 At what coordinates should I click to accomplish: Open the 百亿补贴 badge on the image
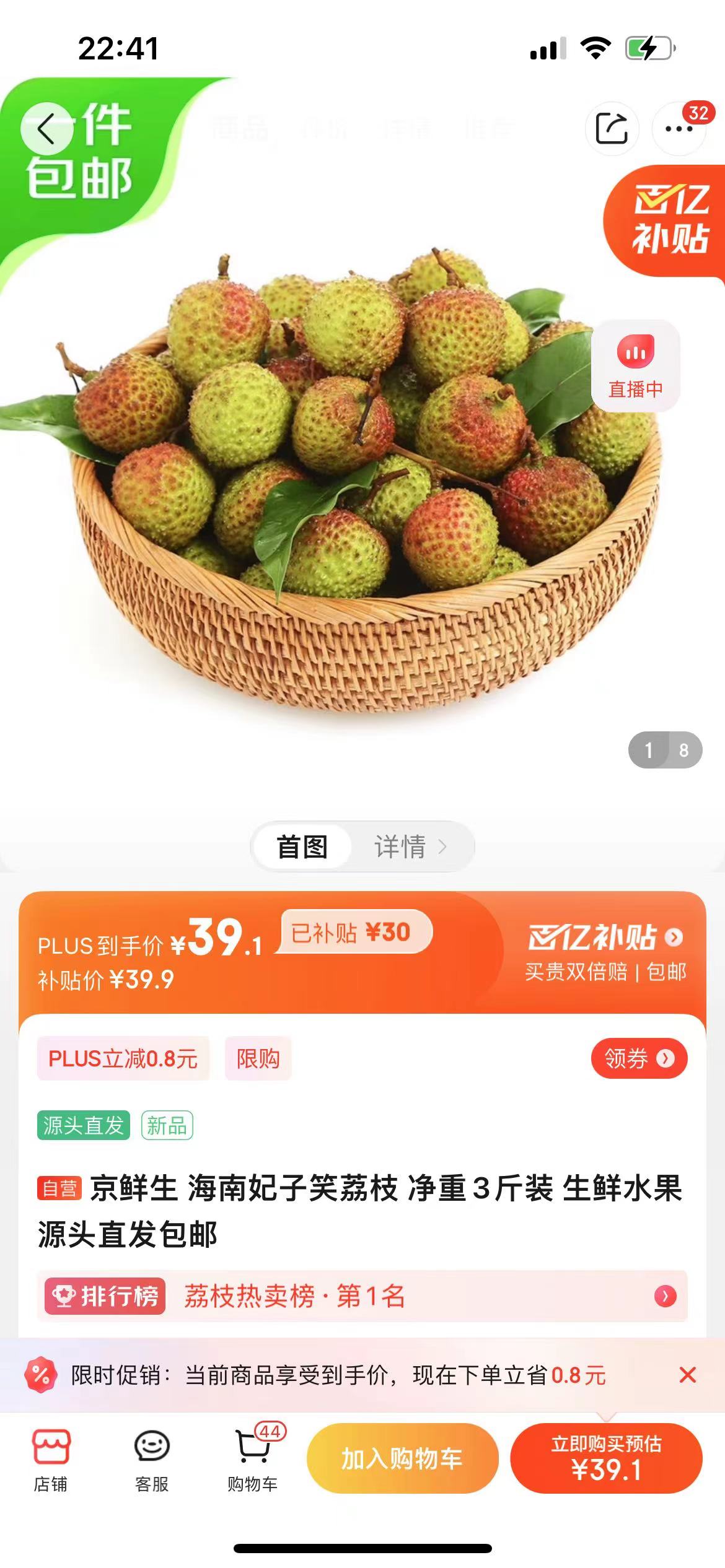669,220
